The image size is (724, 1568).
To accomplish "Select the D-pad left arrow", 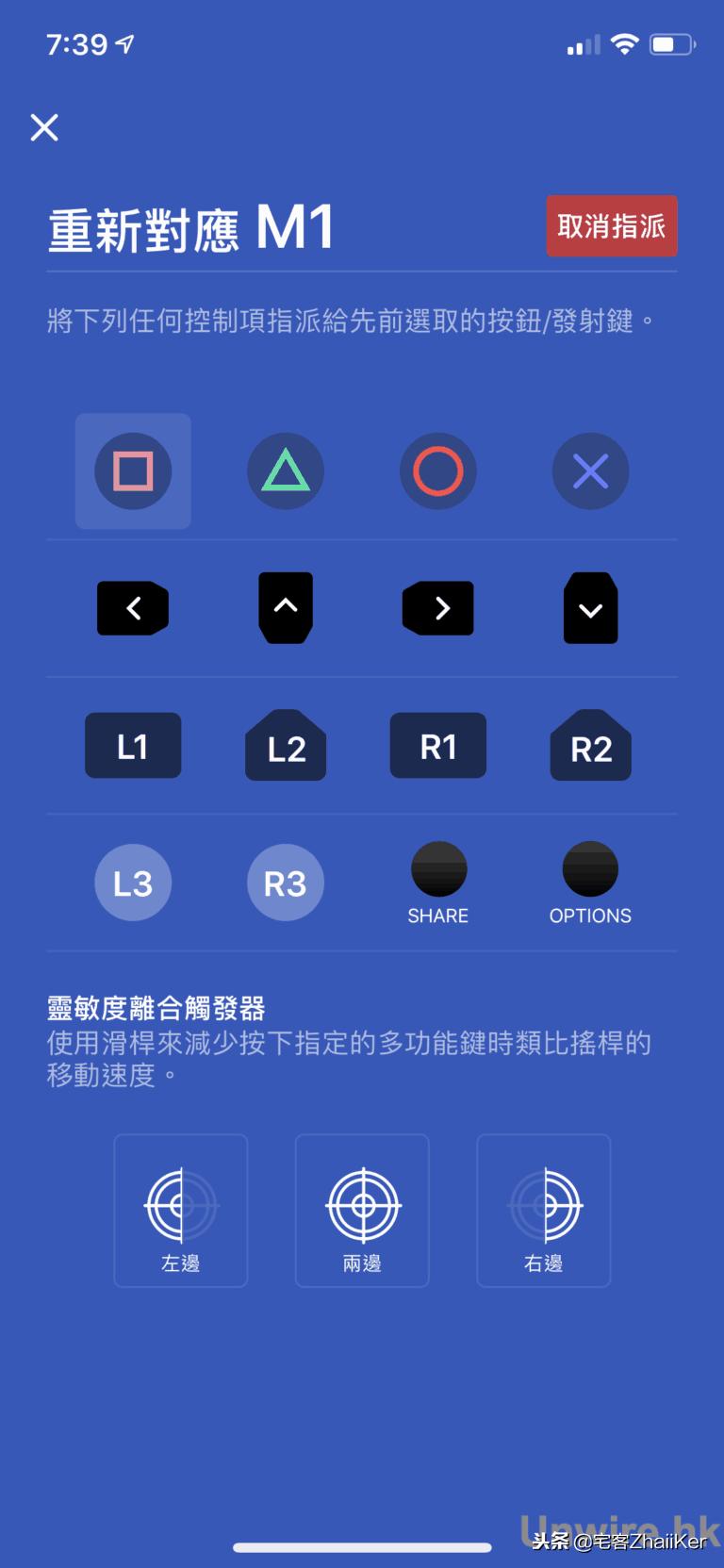I will [x=133, y=608].
